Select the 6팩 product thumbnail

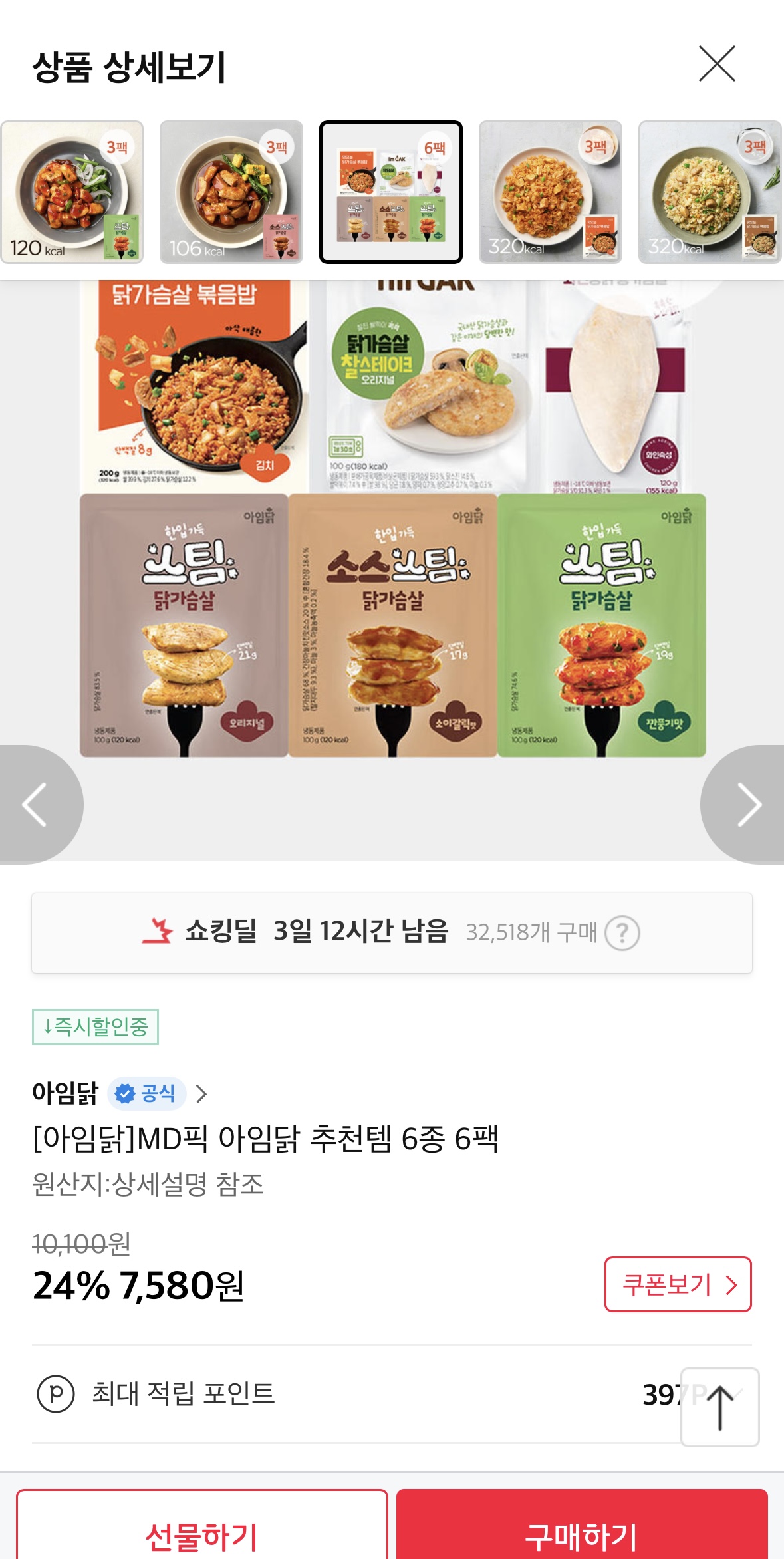tap(391, 192)
